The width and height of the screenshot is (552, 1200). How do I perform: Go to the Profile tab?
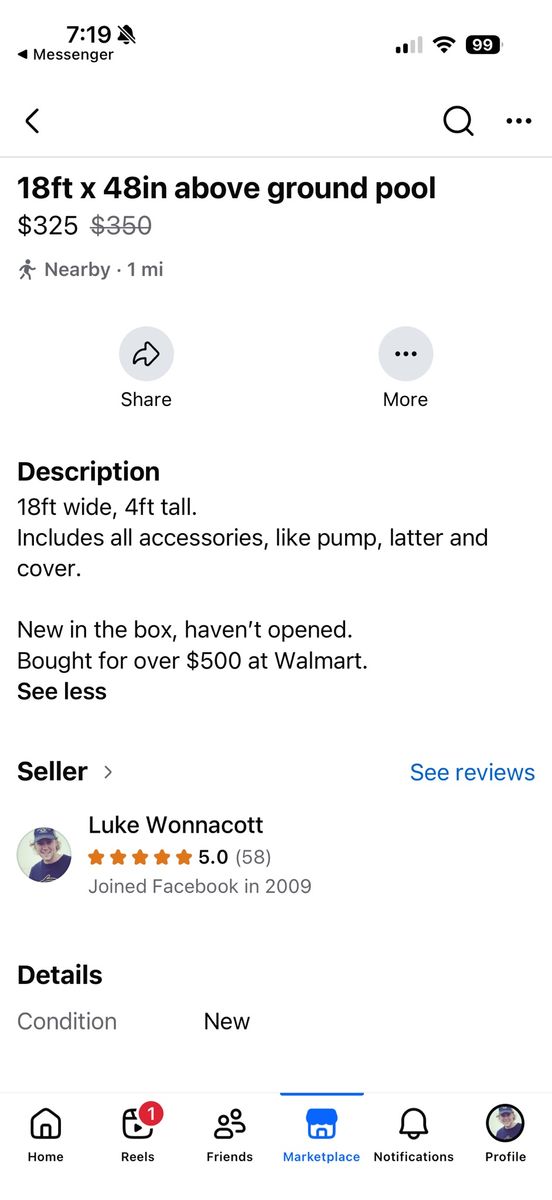click(x=505, y=1135)
